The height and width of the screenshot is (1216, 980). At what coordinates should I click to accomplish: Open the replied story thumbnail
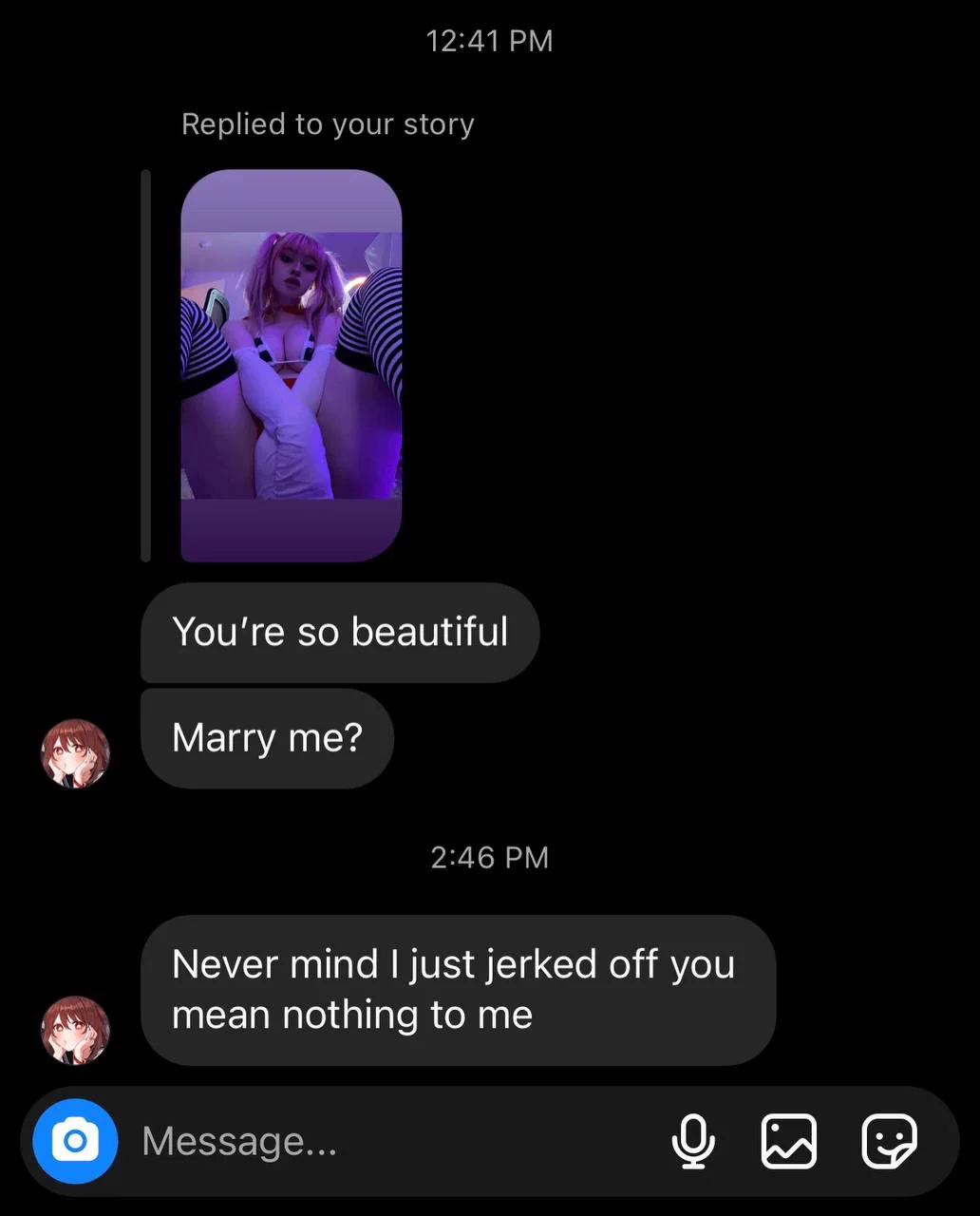tap(292, 366)
